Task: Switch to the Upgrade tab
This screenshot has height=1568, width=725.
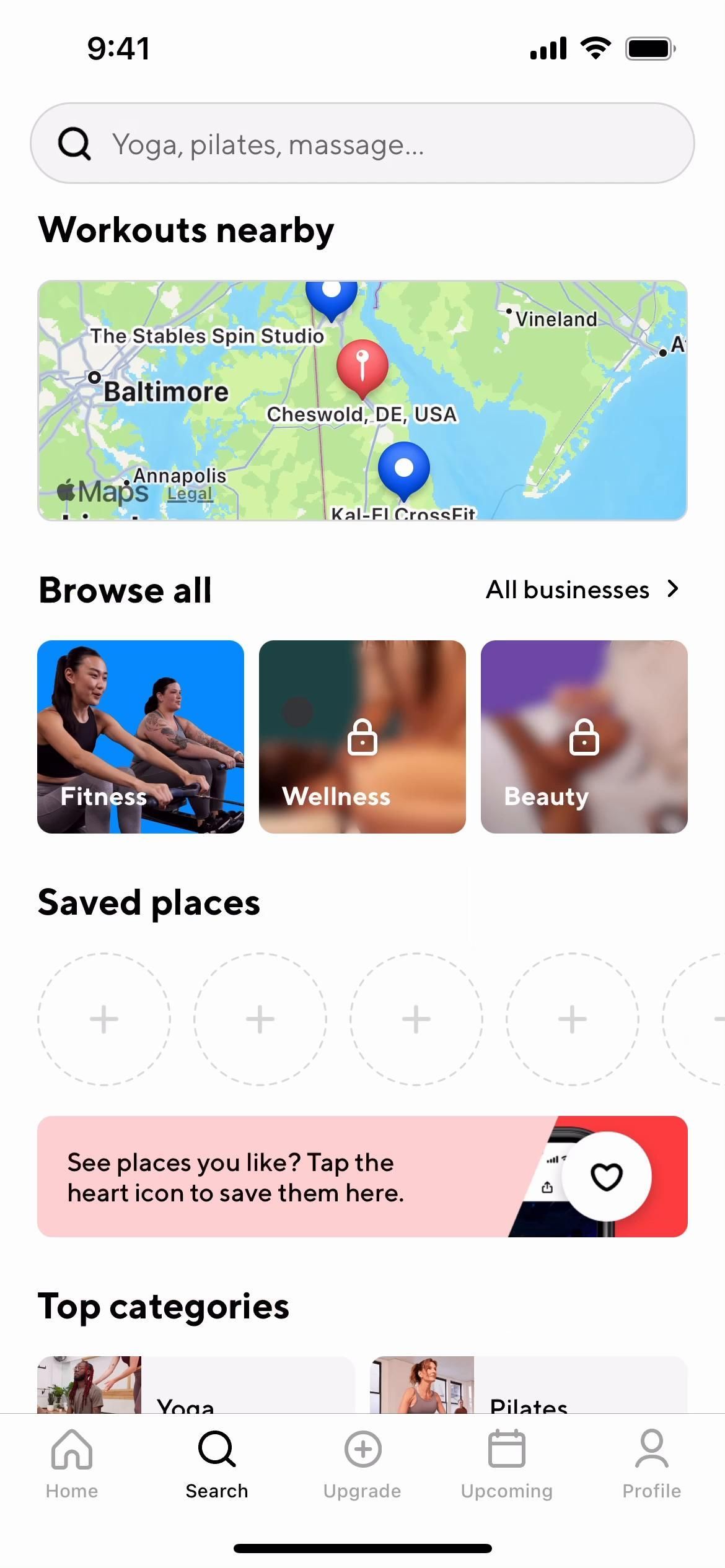Action: pos(362,1463)
